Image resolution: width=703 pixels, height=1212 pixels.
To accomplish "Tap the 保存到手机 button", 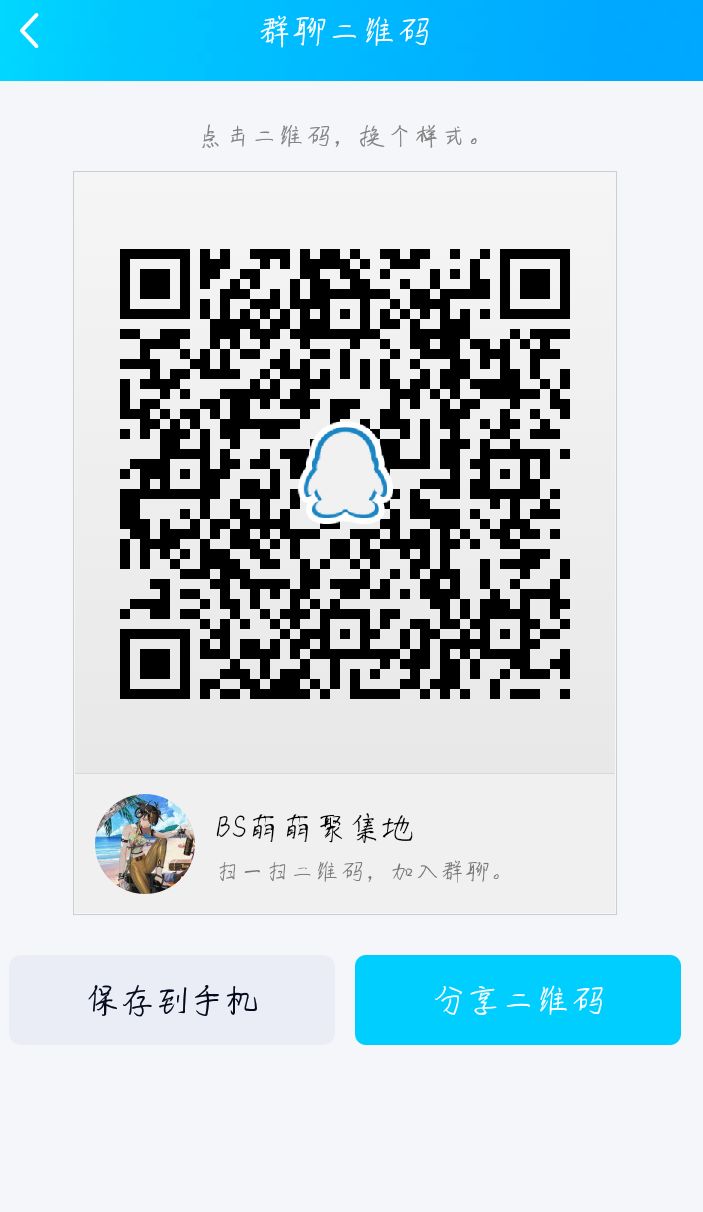I will pos(172,1000).
